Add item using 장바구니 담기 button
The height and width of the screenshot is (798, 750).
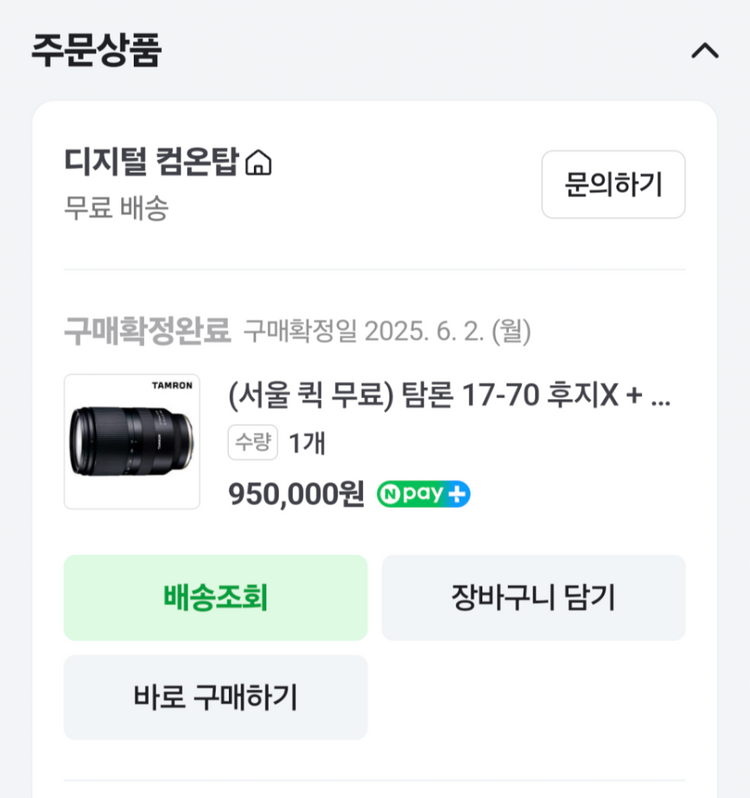tap(534, 597)
